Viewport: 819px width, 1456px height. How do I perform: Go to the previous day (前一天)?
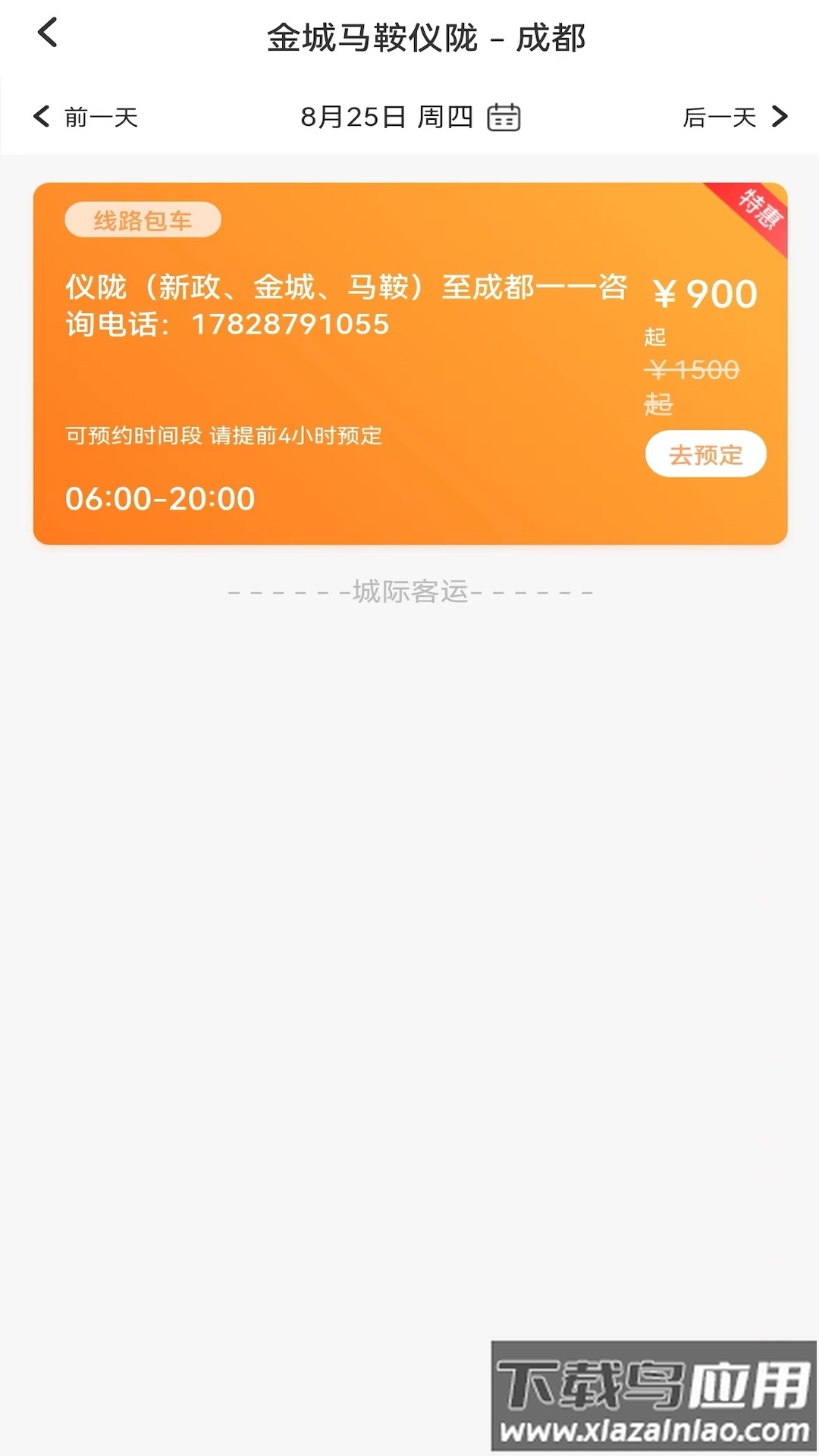(x=86, y=117)
